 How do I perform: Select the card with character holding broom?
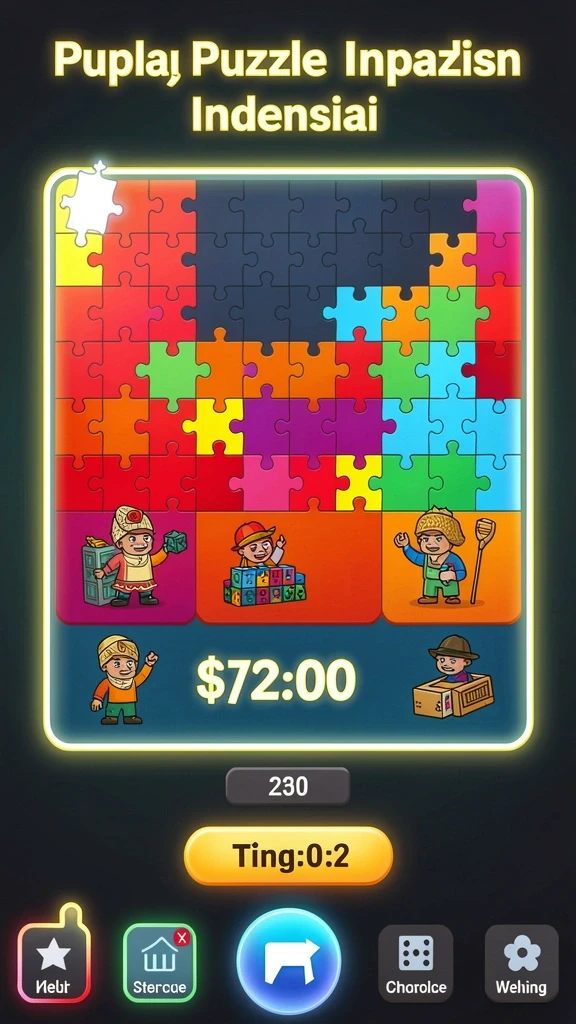451,567
